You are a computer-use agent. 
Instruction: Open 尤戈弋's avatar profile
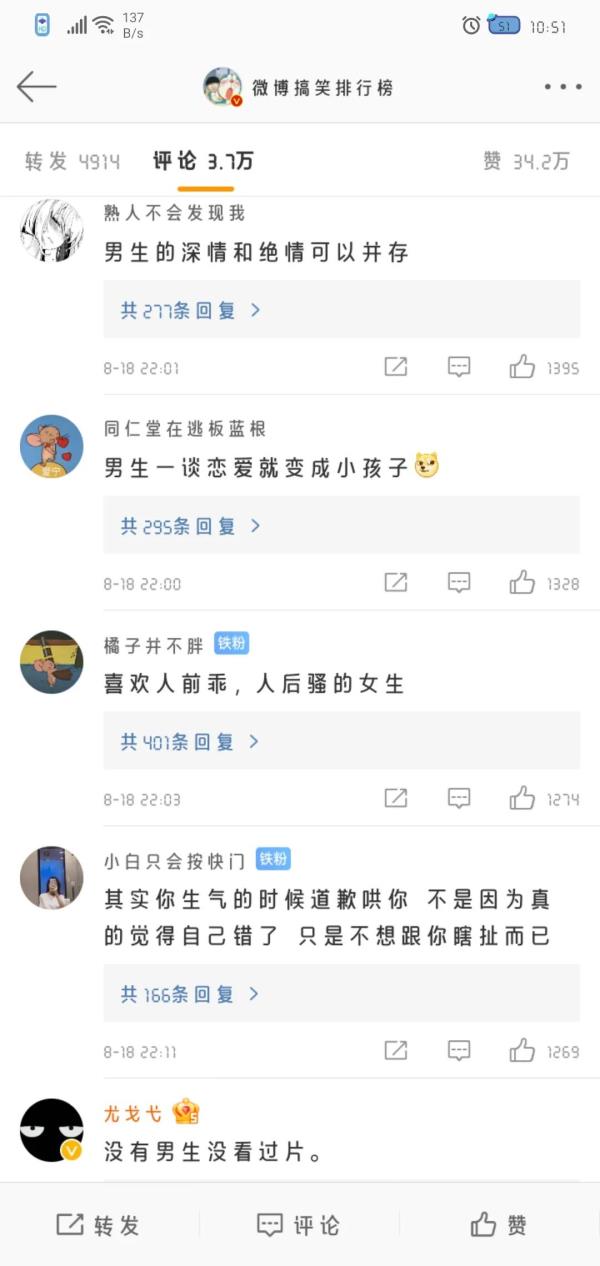coord(52,1130)
